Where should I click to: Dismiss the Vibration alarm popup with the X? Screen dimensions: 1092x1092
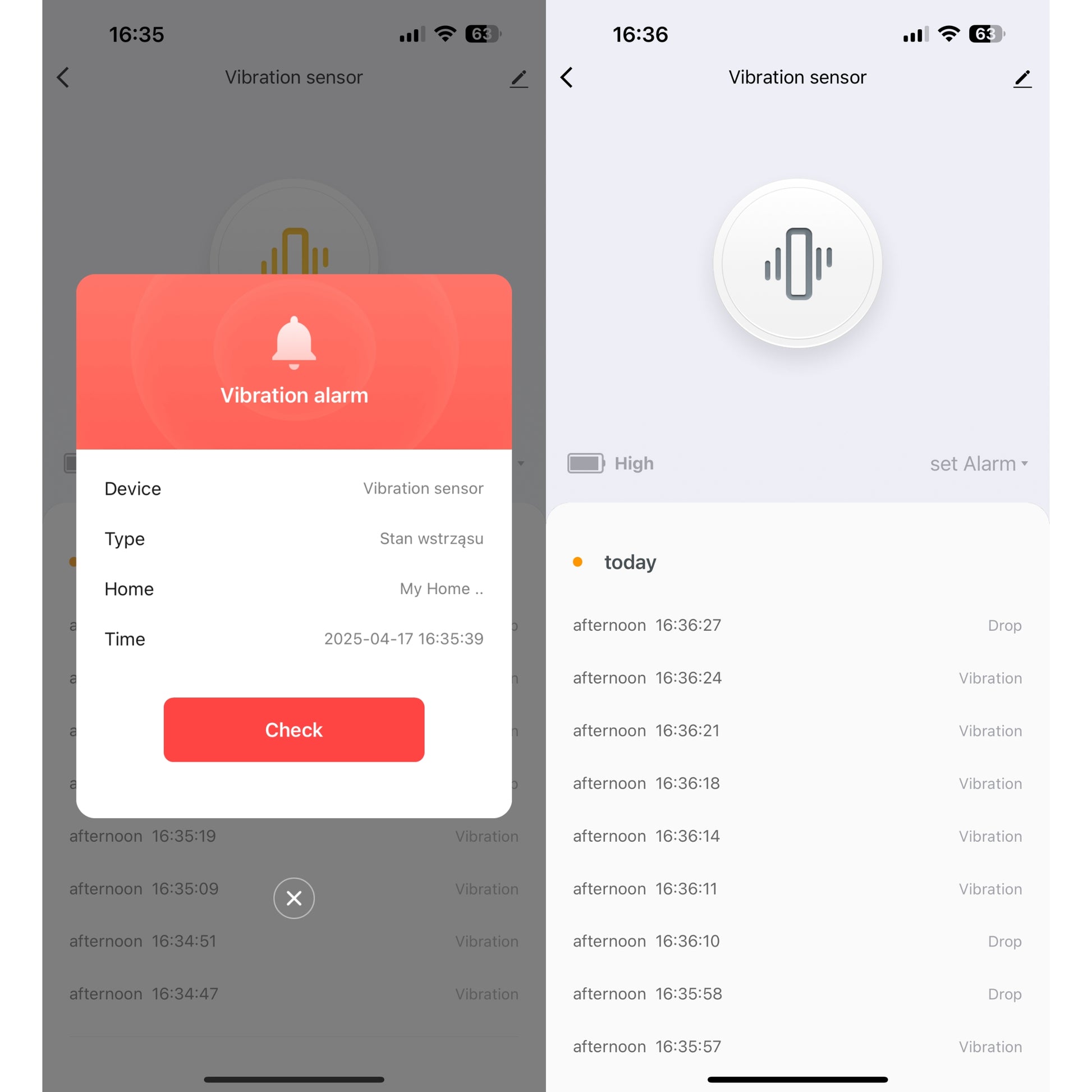tap(294, 898)
